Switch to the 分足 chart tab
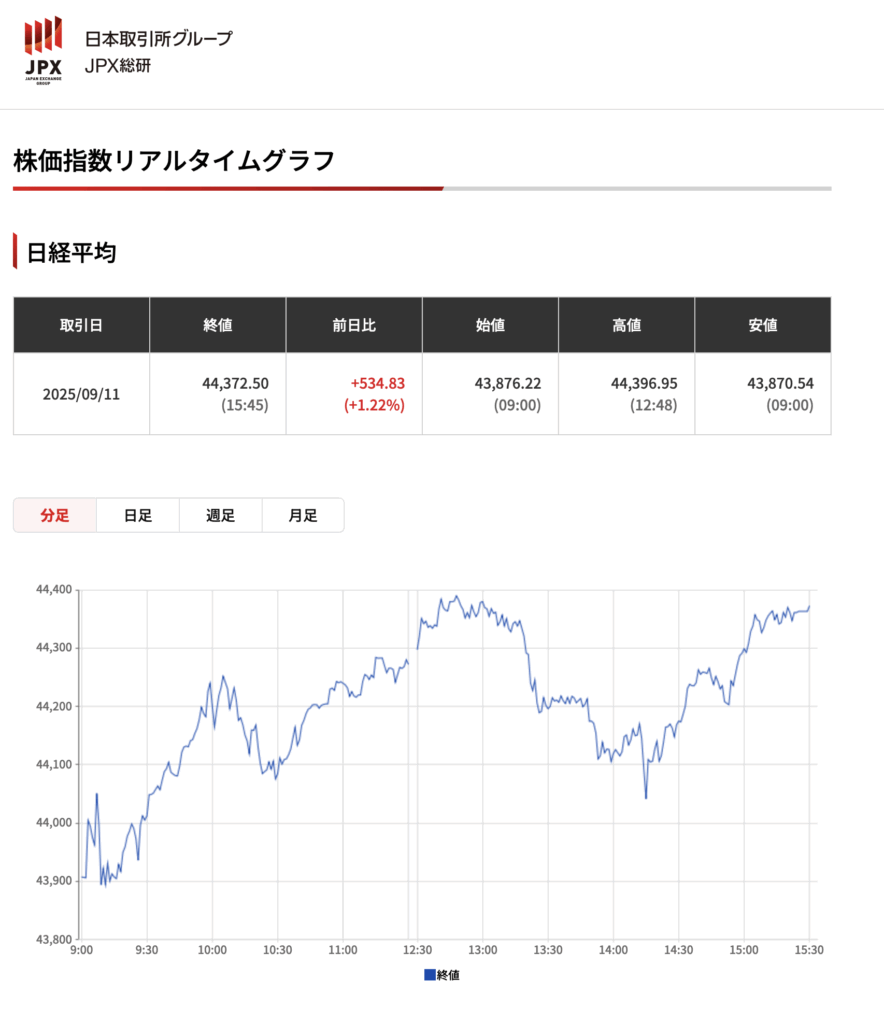Screen dimensions: 884x1024 [55, 516]
